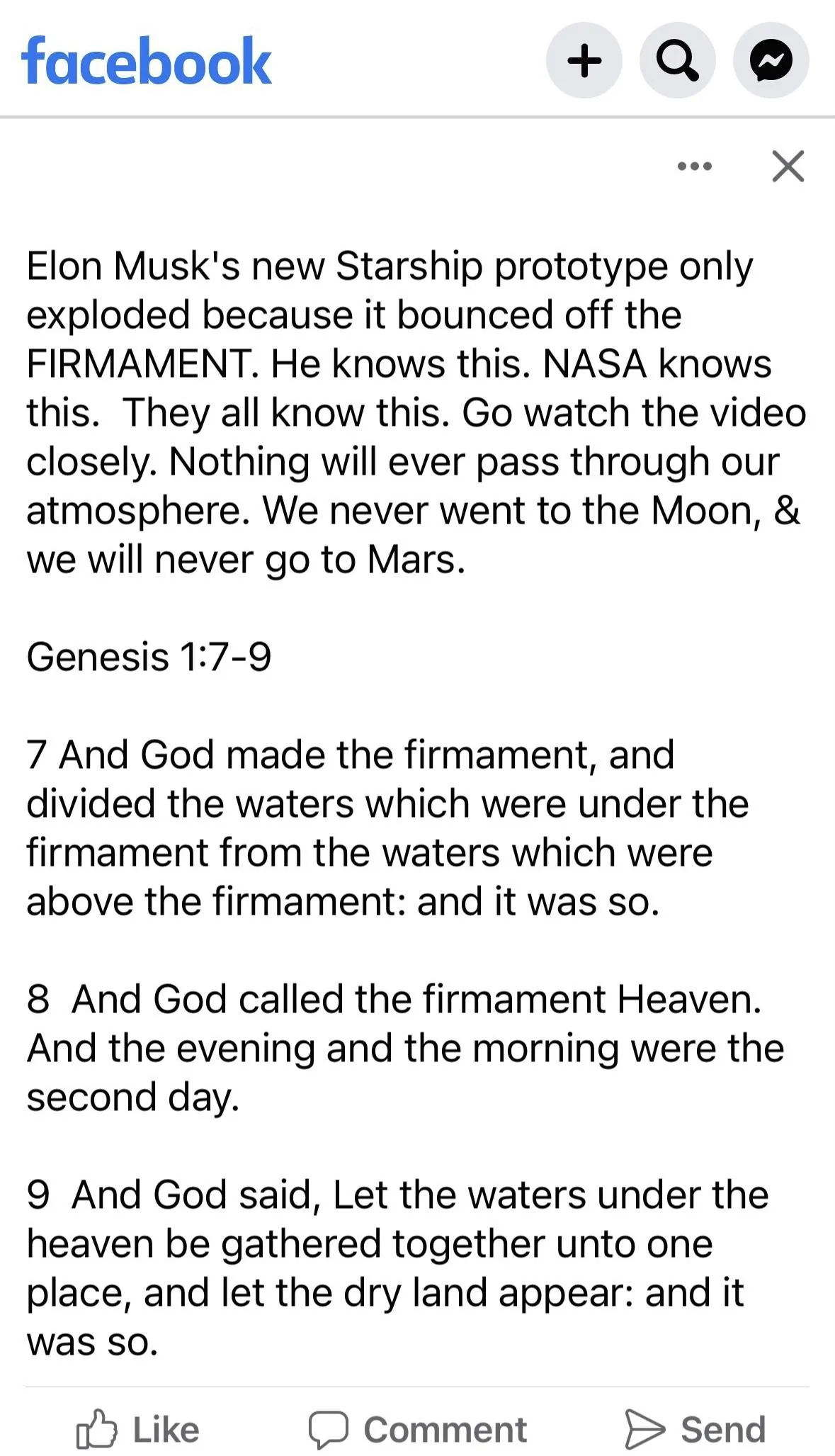Screen dimensions: 835x1456
Task: Open Facebook search
Action: pyautogui.click(x=678, y=61)
